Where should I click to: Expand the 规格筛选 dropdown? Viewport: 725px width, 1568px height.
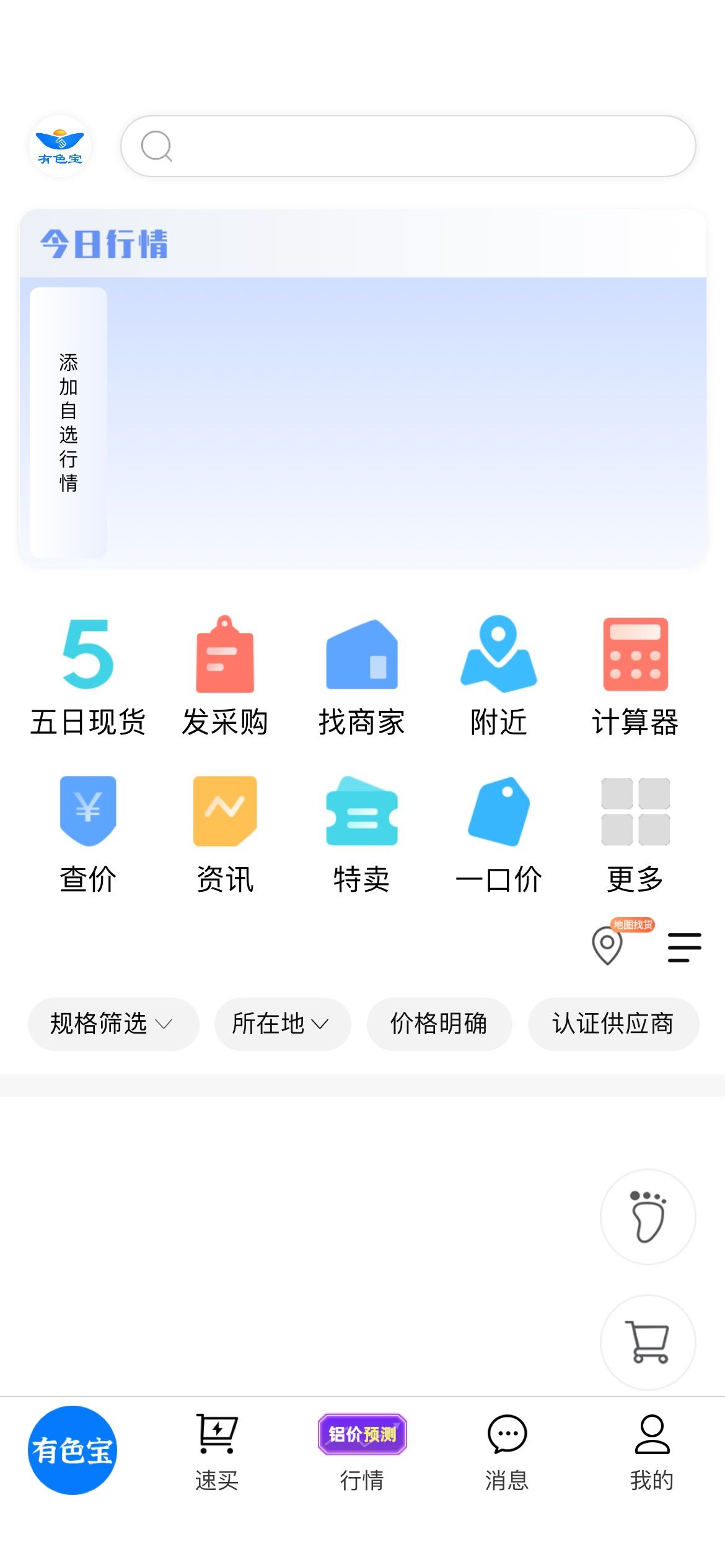[x=113, y=1024]
